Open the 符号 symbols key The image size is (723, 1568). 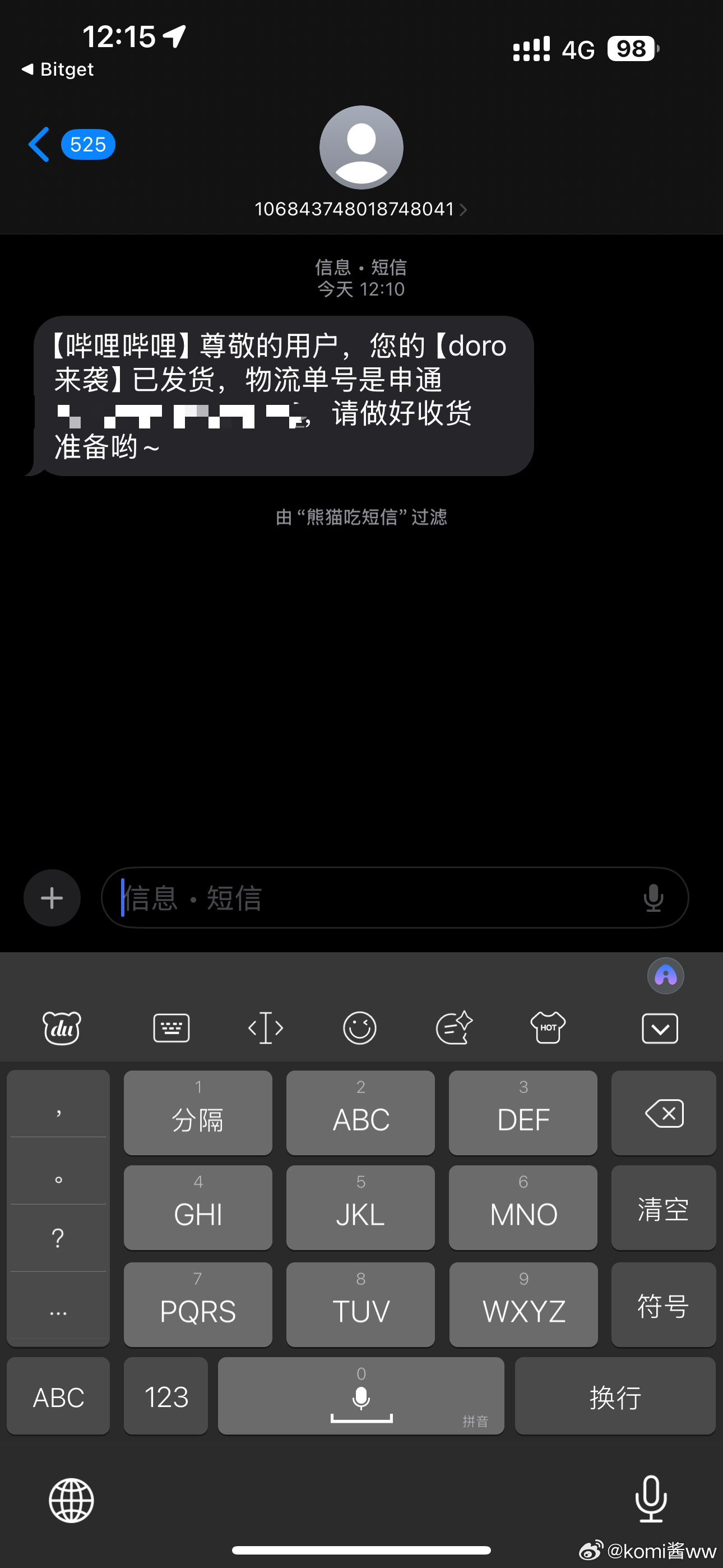point(664,1305)
